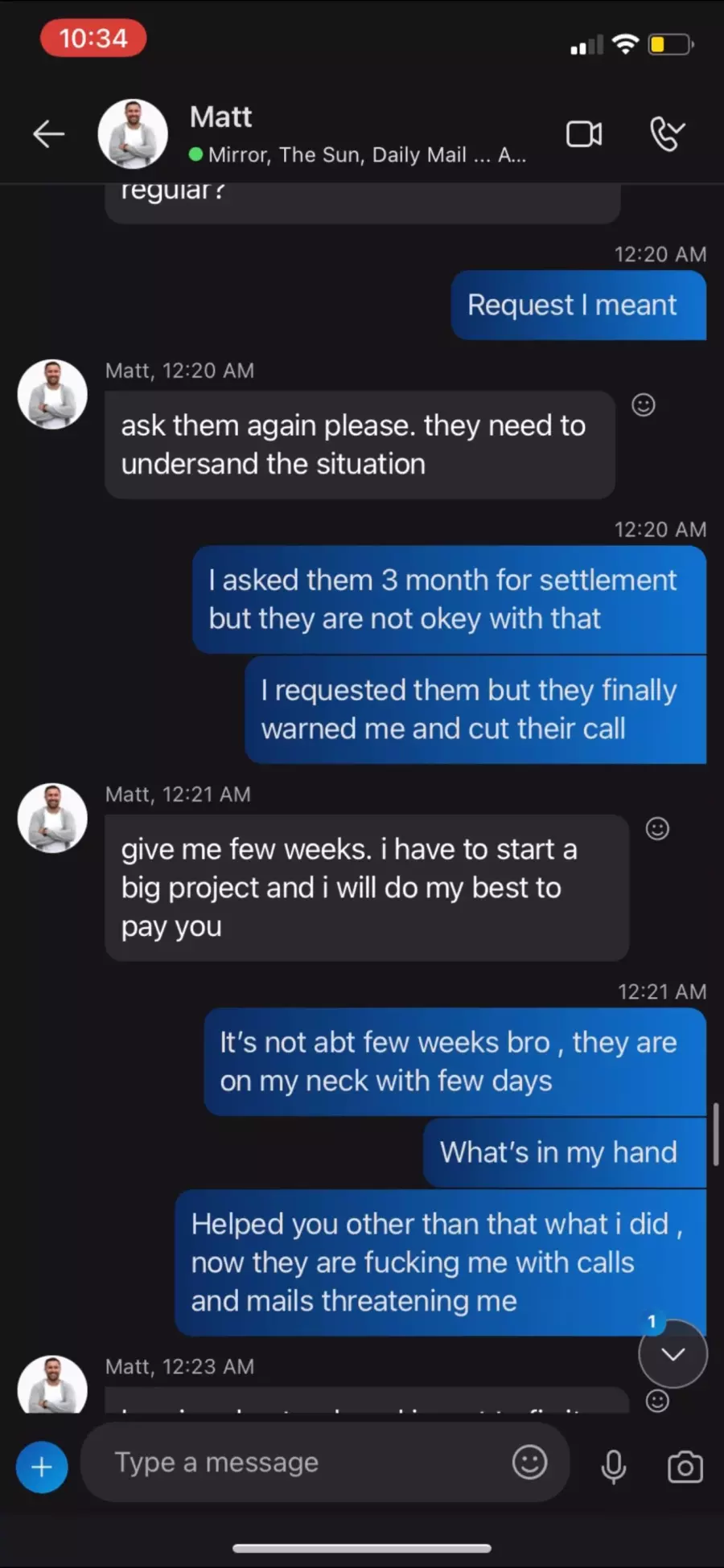Tap Matt's avatar beside the 12:21 AM message
The image size is (724, 1568).
[x=52, y=818]
